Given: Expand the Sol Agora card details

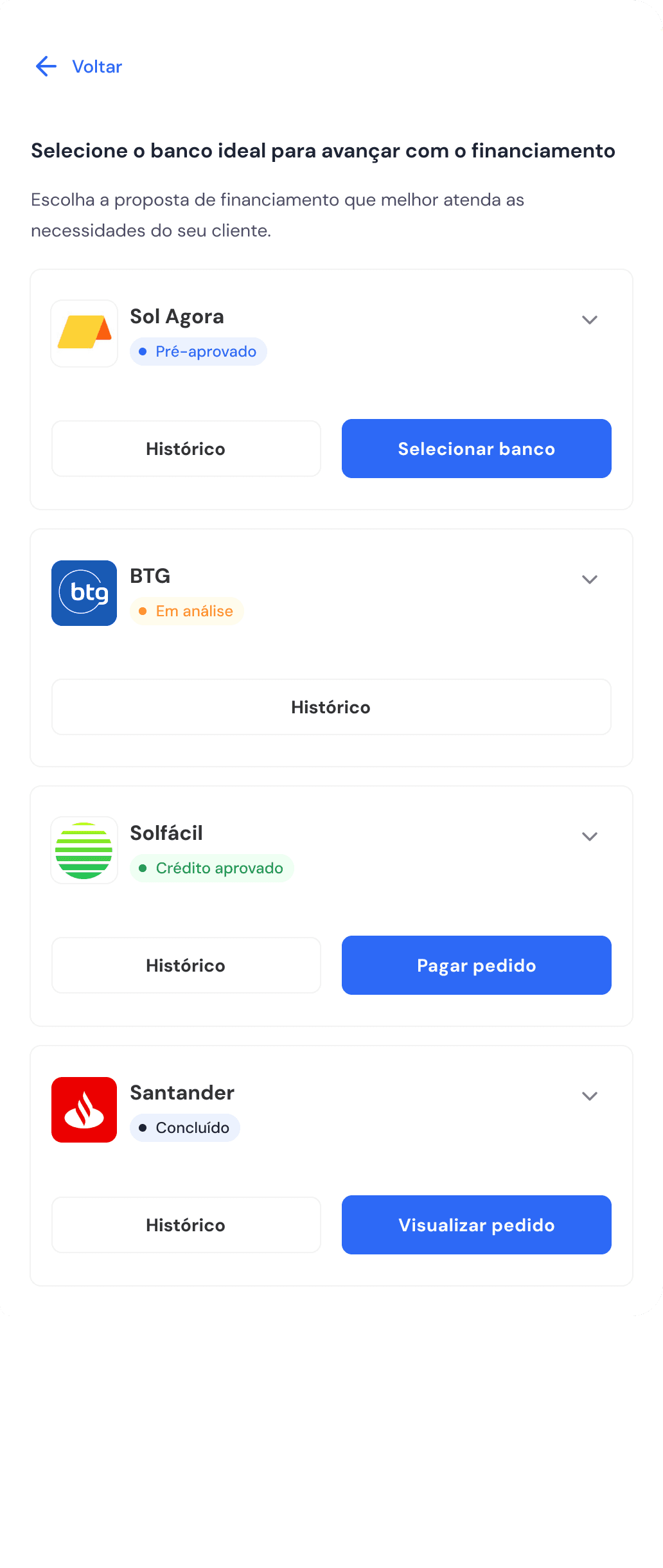Looking at the screenshot, I should pos(589,319).
